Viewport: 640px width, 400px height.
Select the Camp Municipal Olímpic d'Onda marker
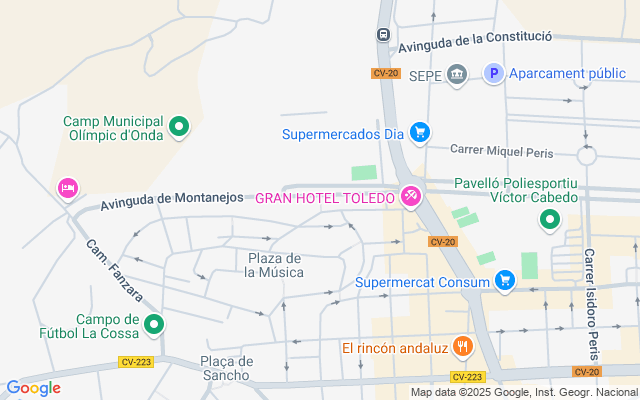point(179,126)
